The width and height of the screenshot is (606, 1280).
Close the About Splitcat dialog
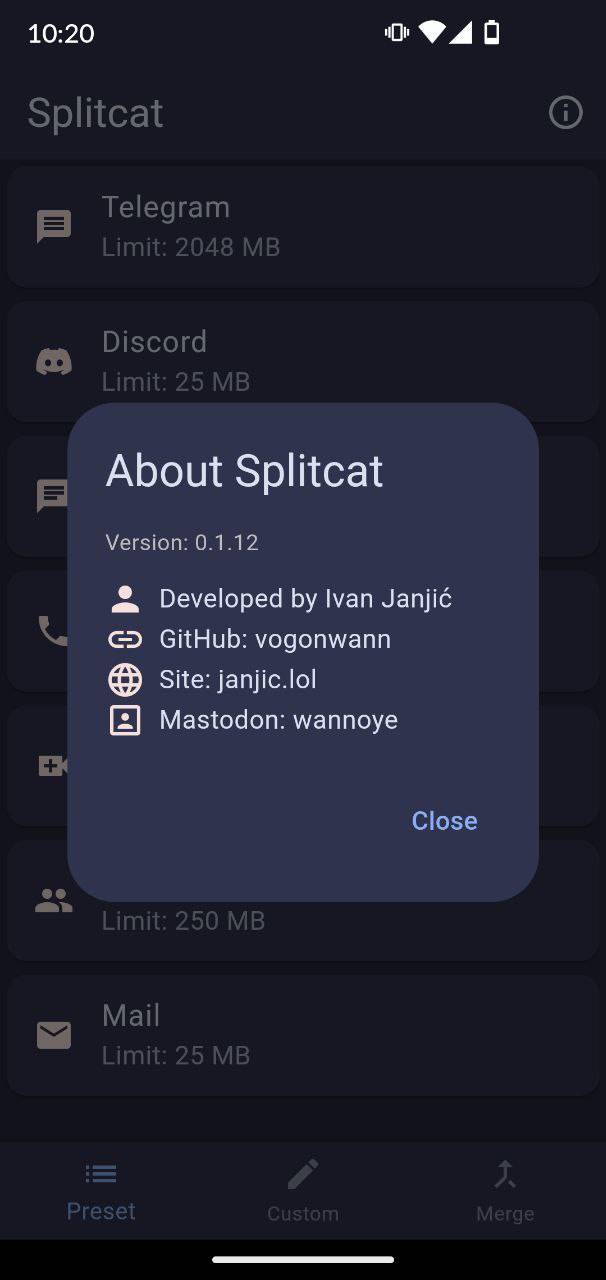pyautogui.click(x=444, y=820)
